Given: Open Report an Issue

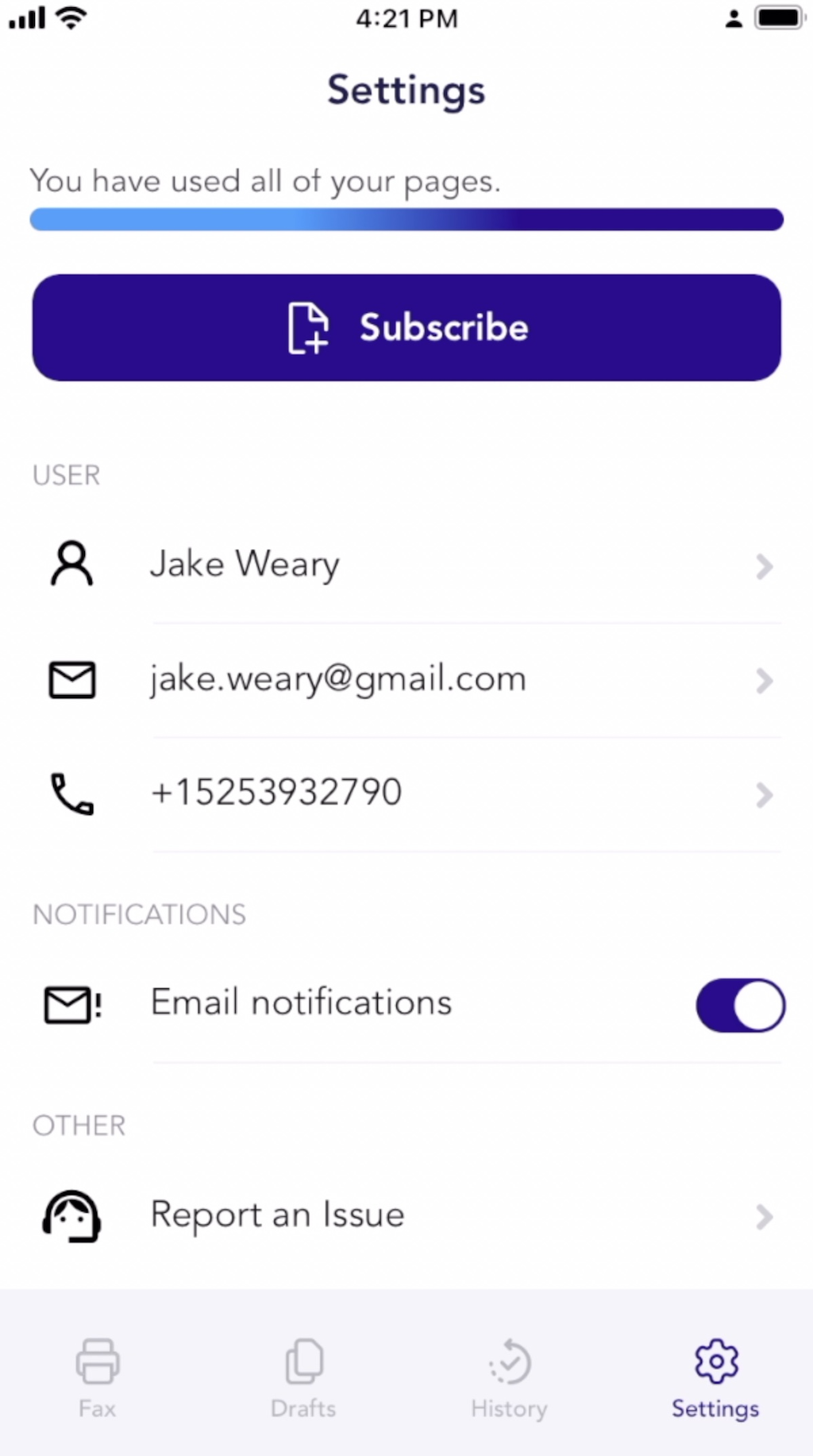Looking at the screenshot, I should (x=406, y=1215).
